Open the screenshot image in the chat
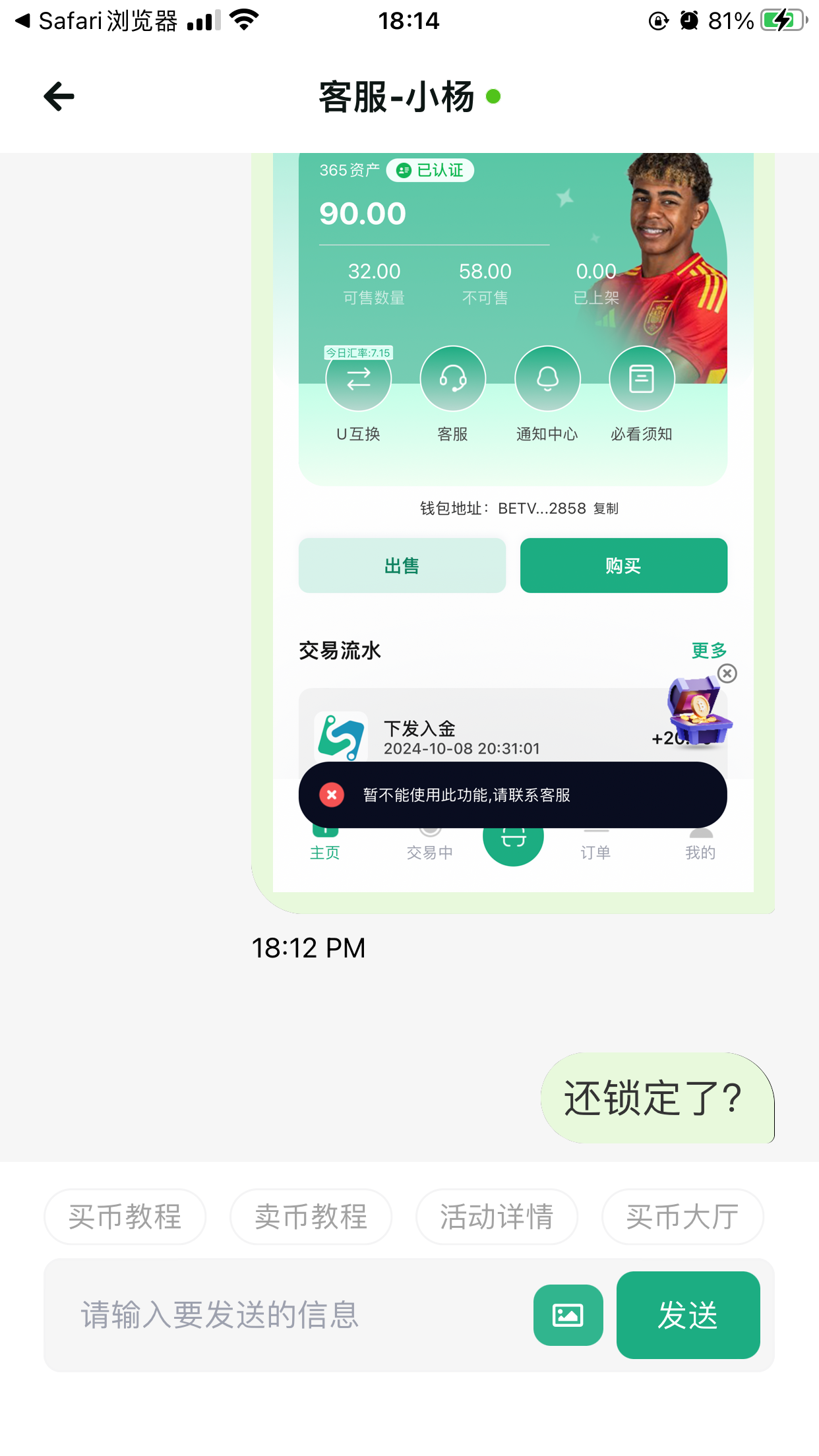This screenshot has height=1456, width=819. 512,528
